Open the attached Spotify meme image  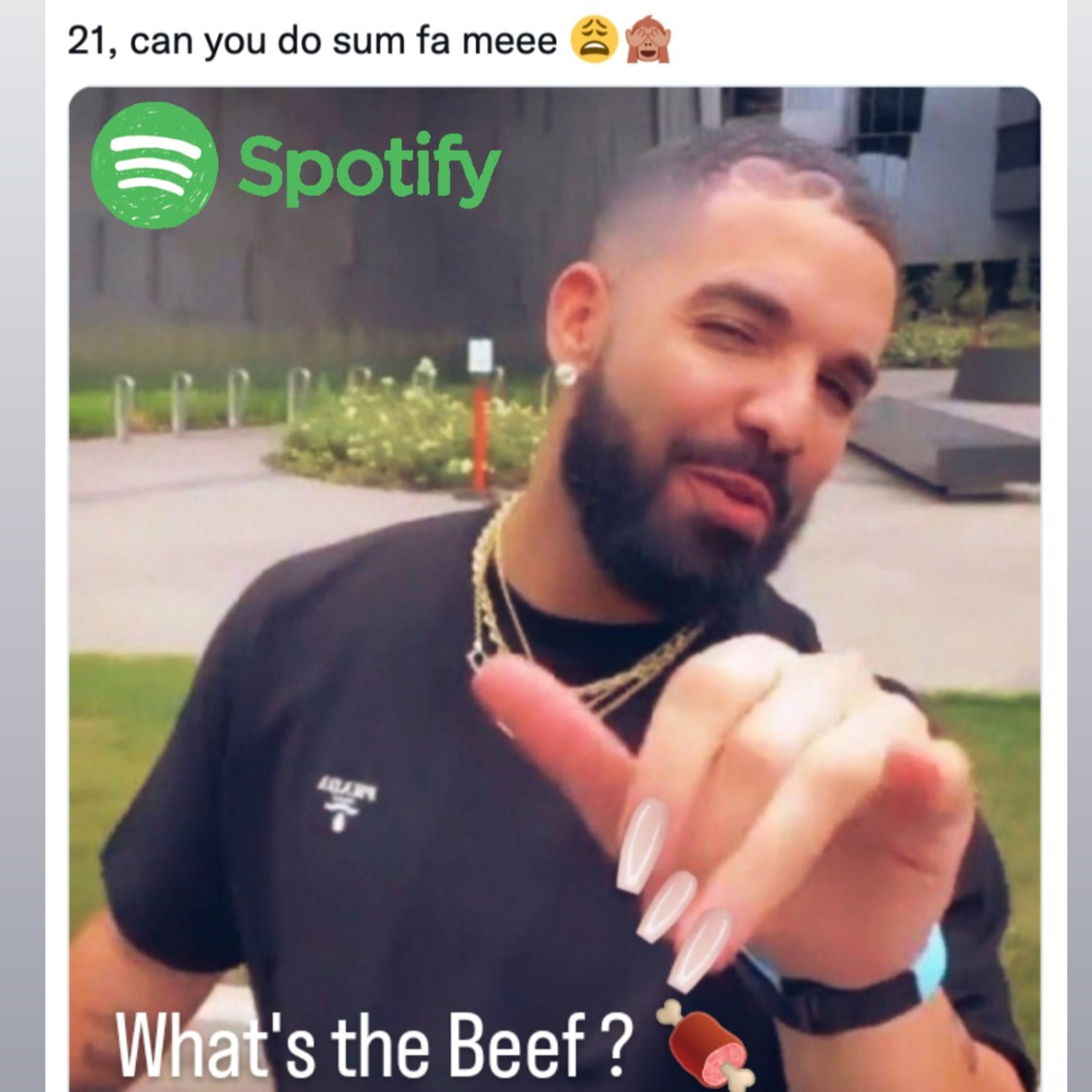554,589
